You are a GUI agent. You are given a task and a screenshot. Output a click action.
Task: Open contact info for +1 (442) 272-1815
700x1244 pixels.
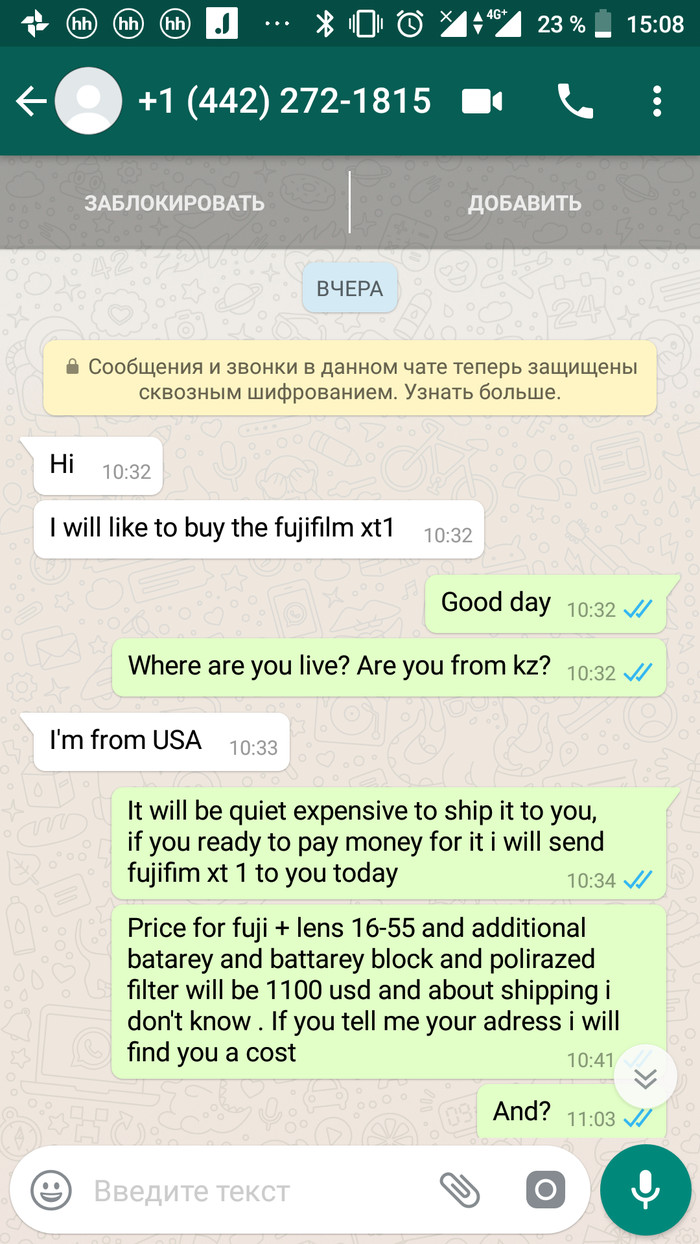(283, 101)
